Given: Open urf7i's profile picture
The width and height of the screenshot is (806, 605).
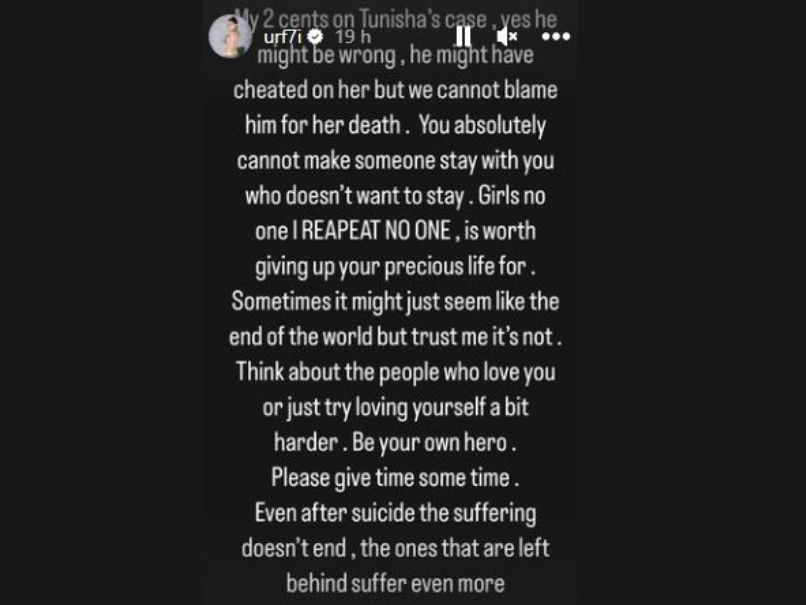Looking at the screenshot, I should [x=230, y=36].
